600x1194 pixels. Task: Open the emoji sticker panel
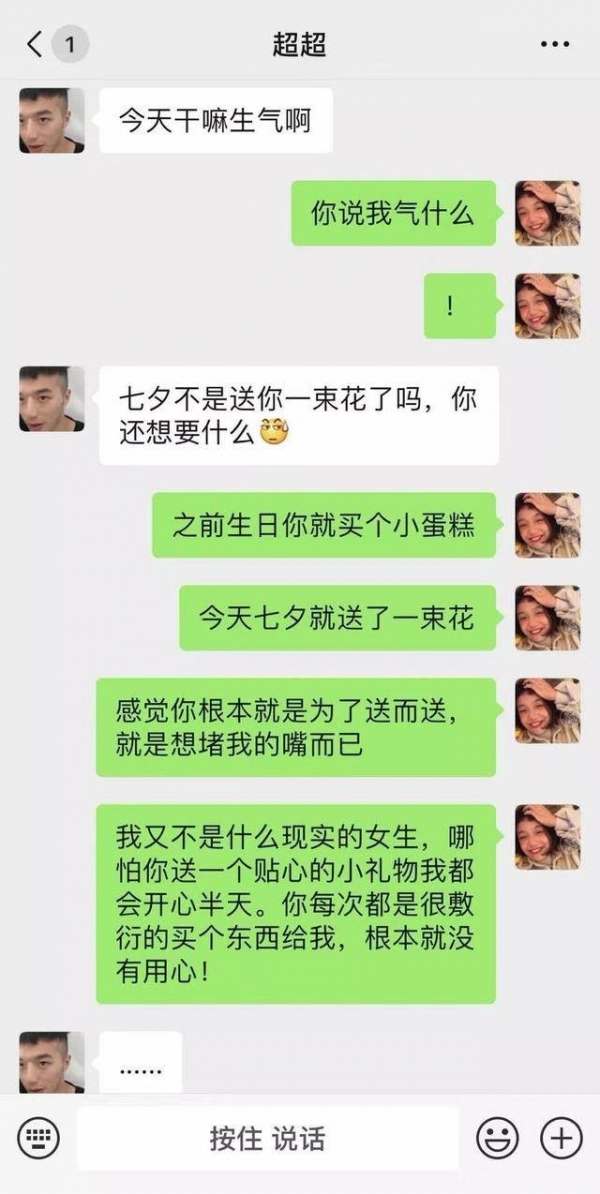497,1138
